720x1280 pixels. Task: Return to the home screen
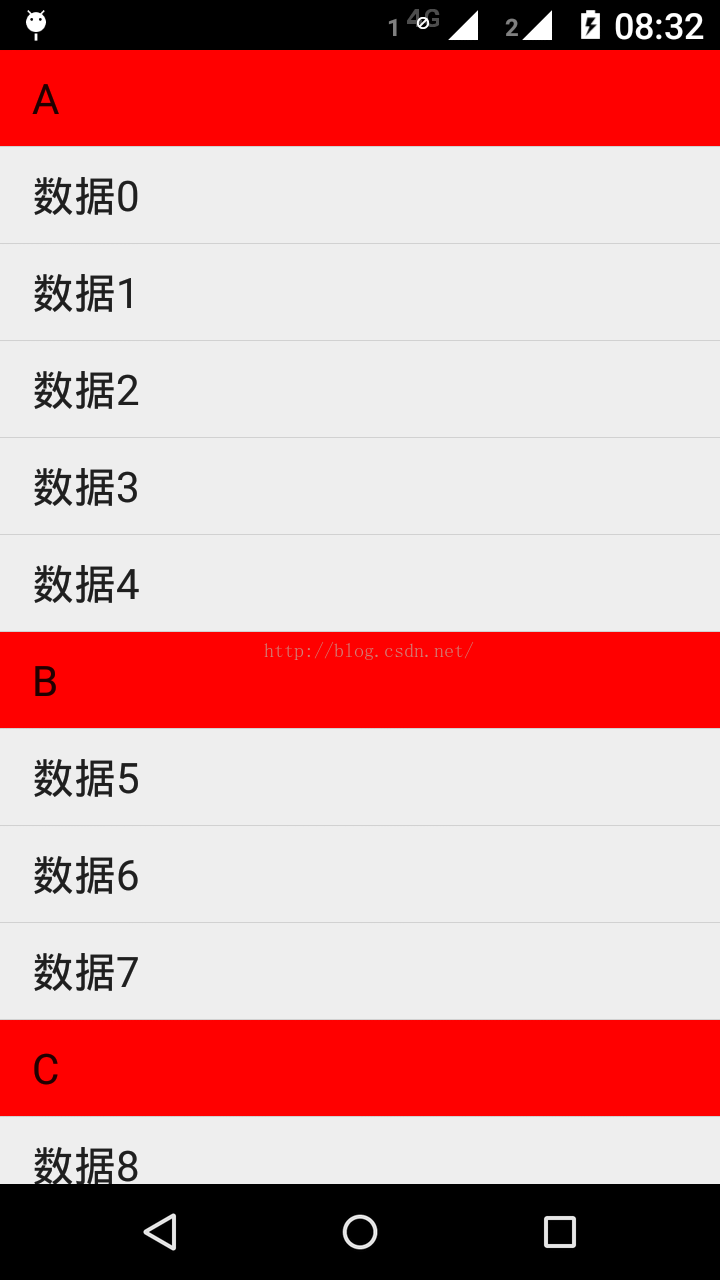(360, 1232)
